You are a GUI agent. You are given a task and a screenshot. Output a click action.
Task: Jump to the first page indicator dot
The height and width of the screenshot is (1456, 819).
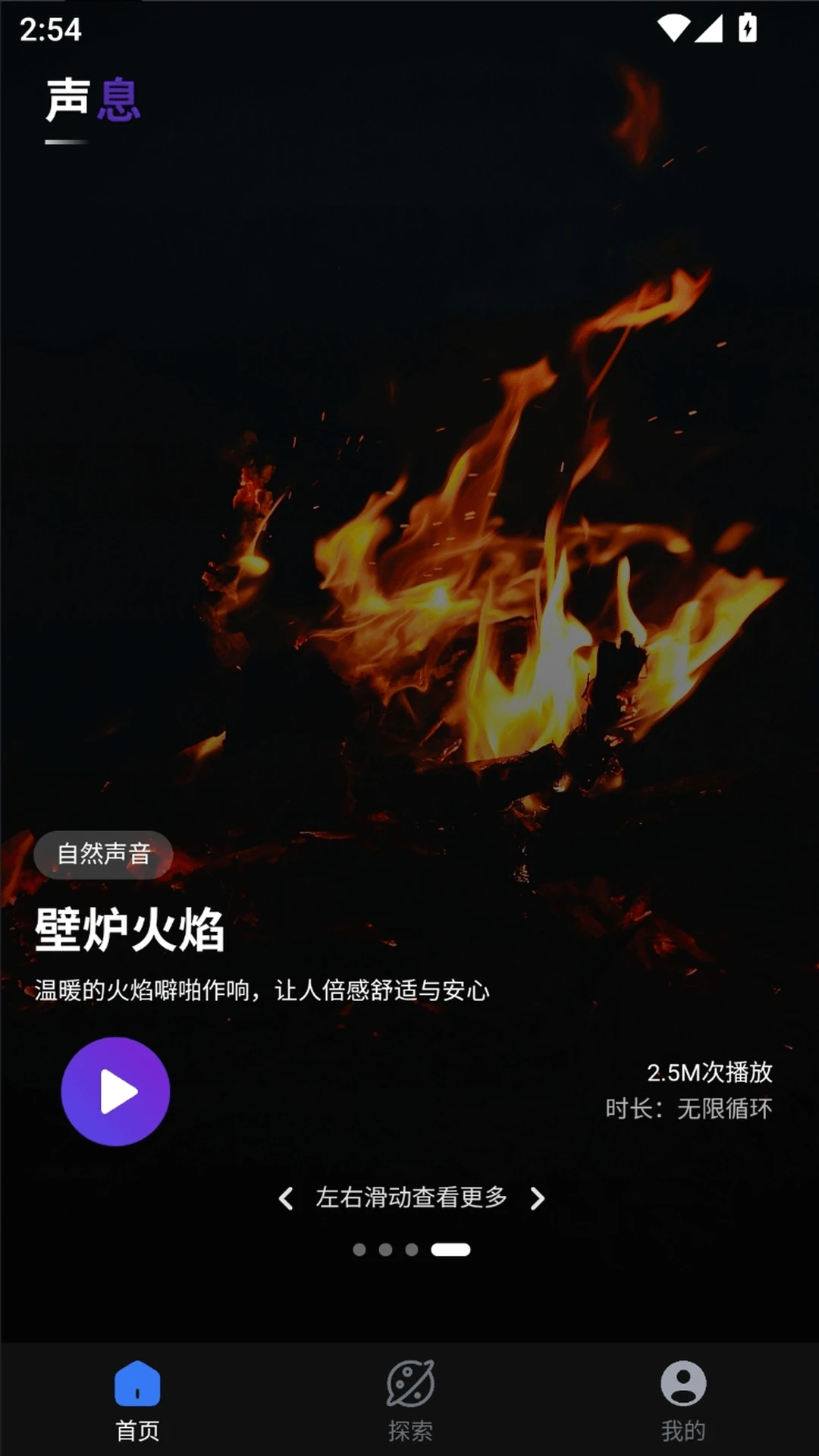pos(359,1250)
